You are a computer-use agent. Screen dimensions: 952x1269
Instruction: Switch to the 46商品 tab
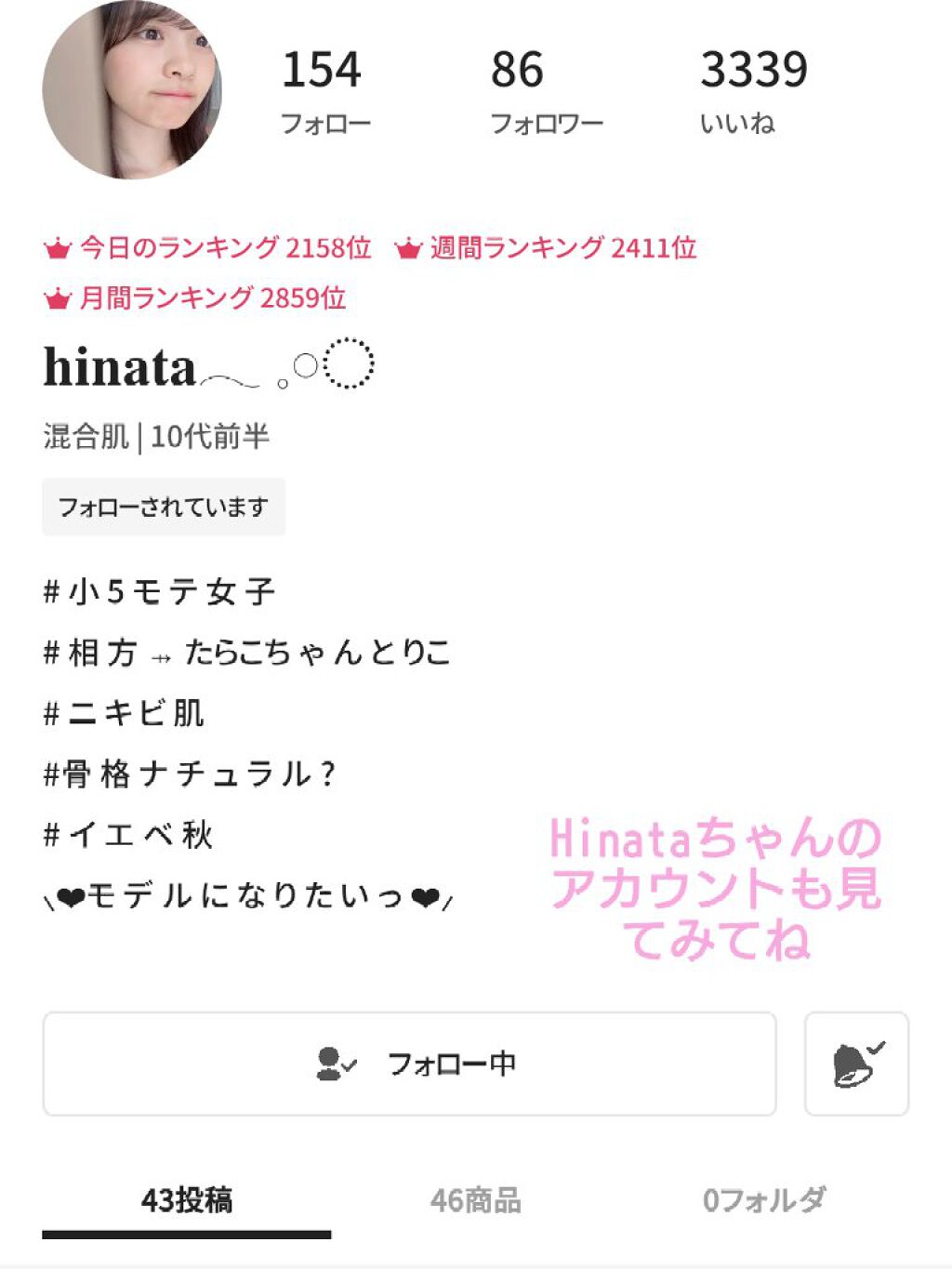(x=475, y=1199)
